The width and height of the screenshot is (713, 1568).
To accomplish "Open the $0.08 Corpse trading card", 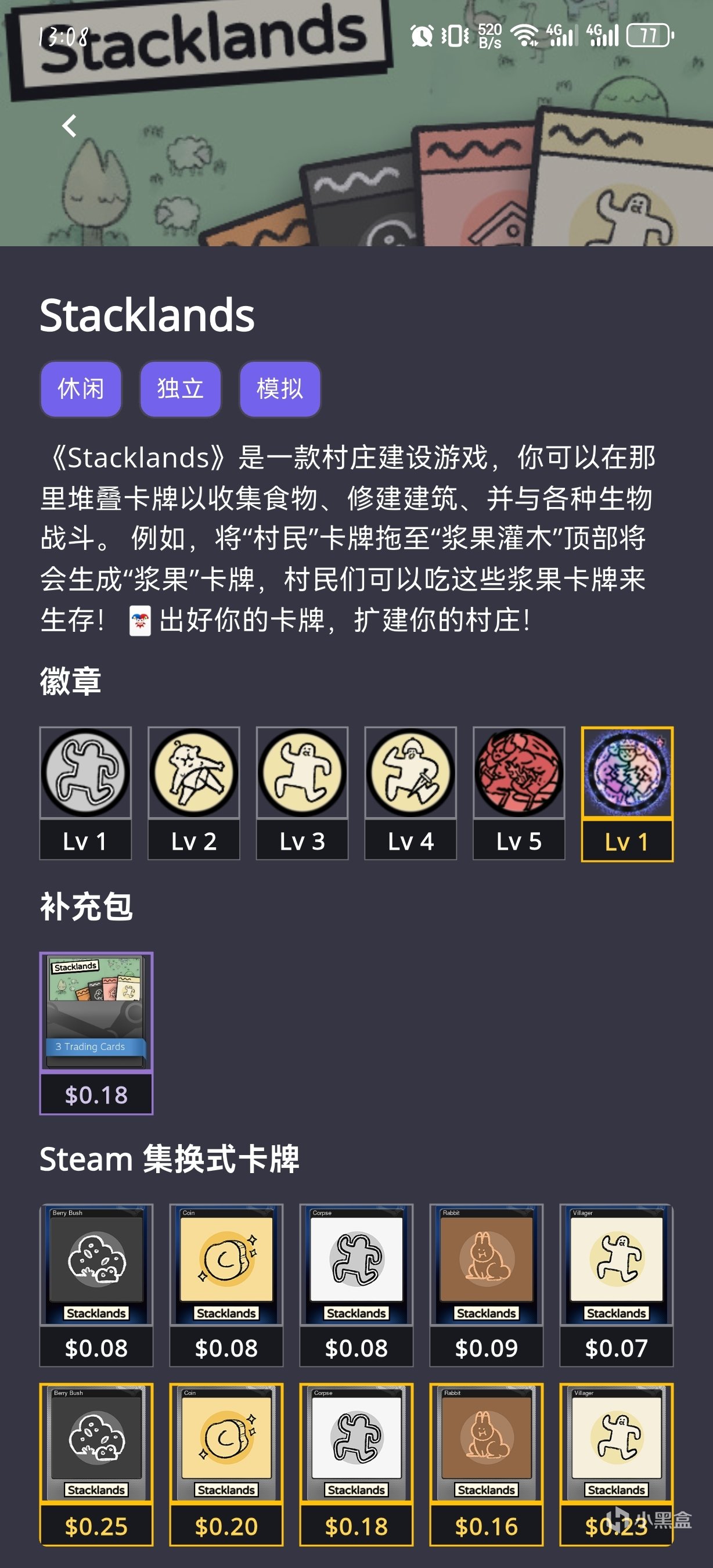I will pyautogui.click(x=356, y=1285).
